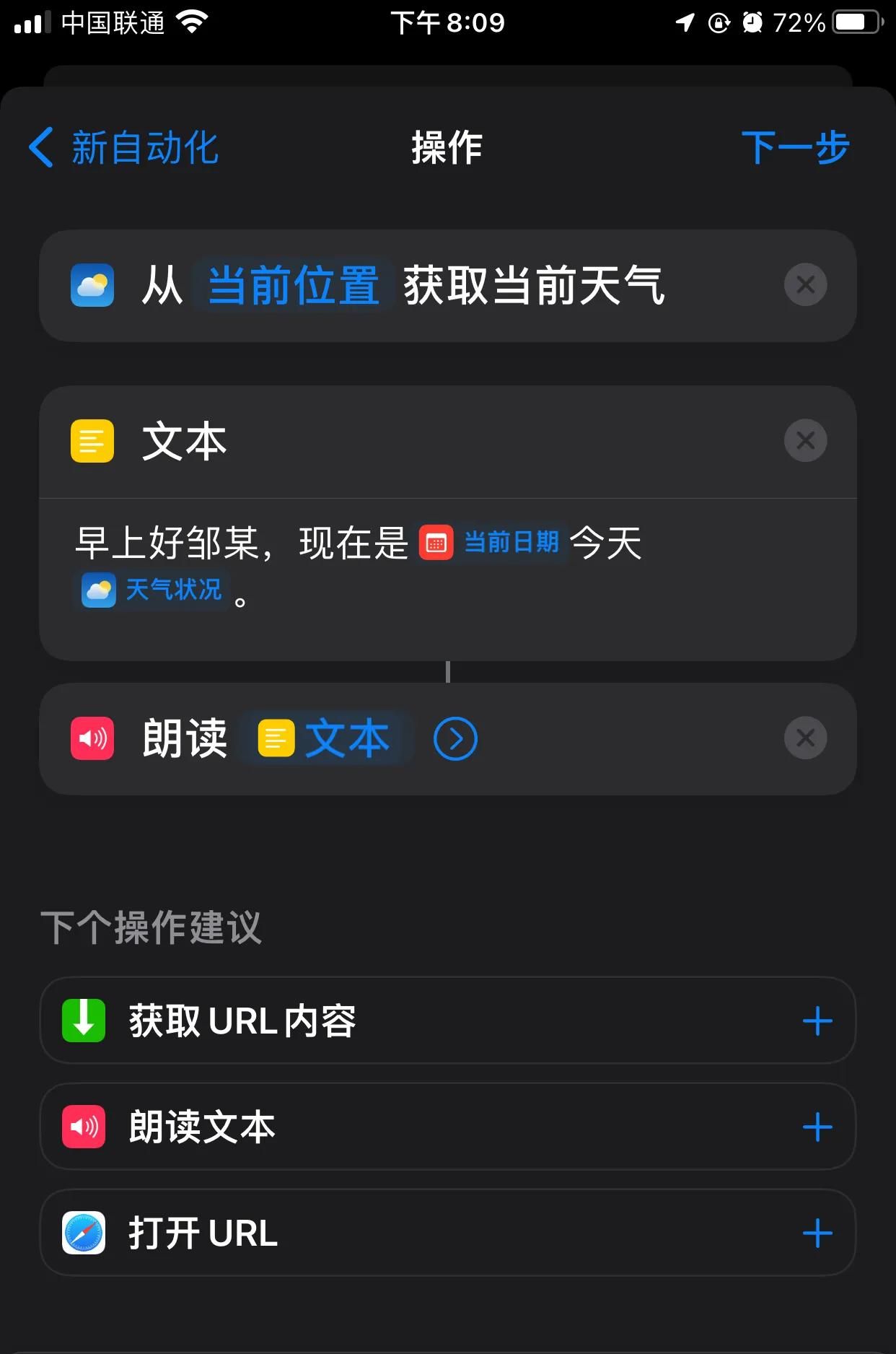
Task: Open the 当前位置 variable selector
Action: pyautogui.click(x=291, y=284)
